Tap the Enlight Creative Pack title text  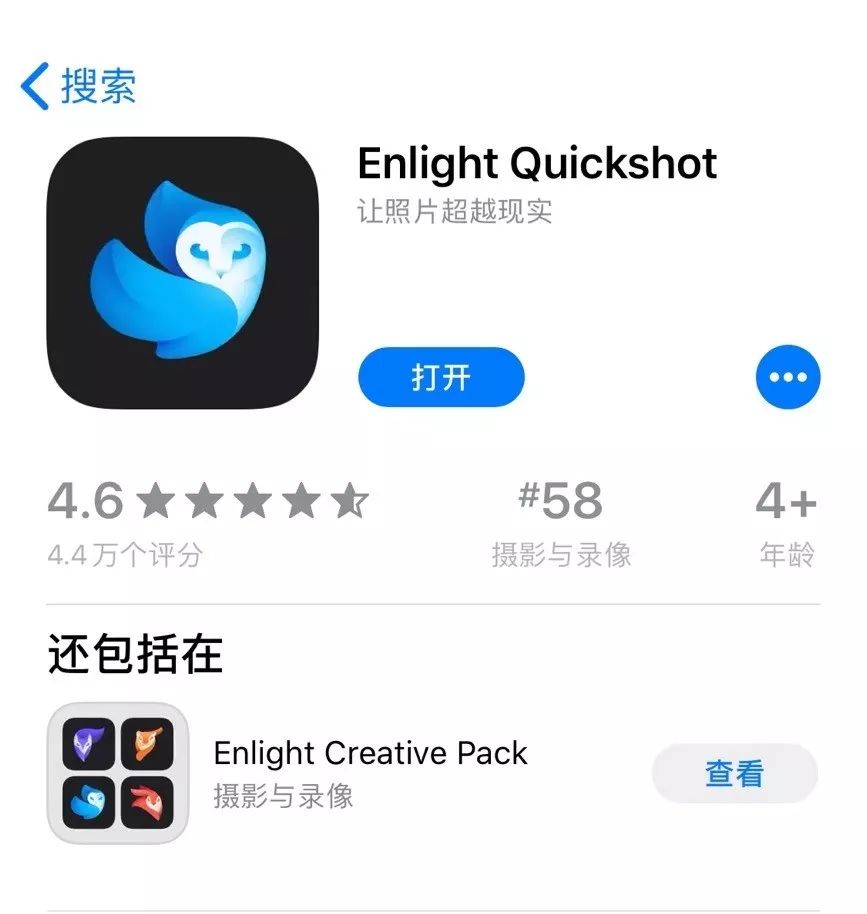[371, 753]
